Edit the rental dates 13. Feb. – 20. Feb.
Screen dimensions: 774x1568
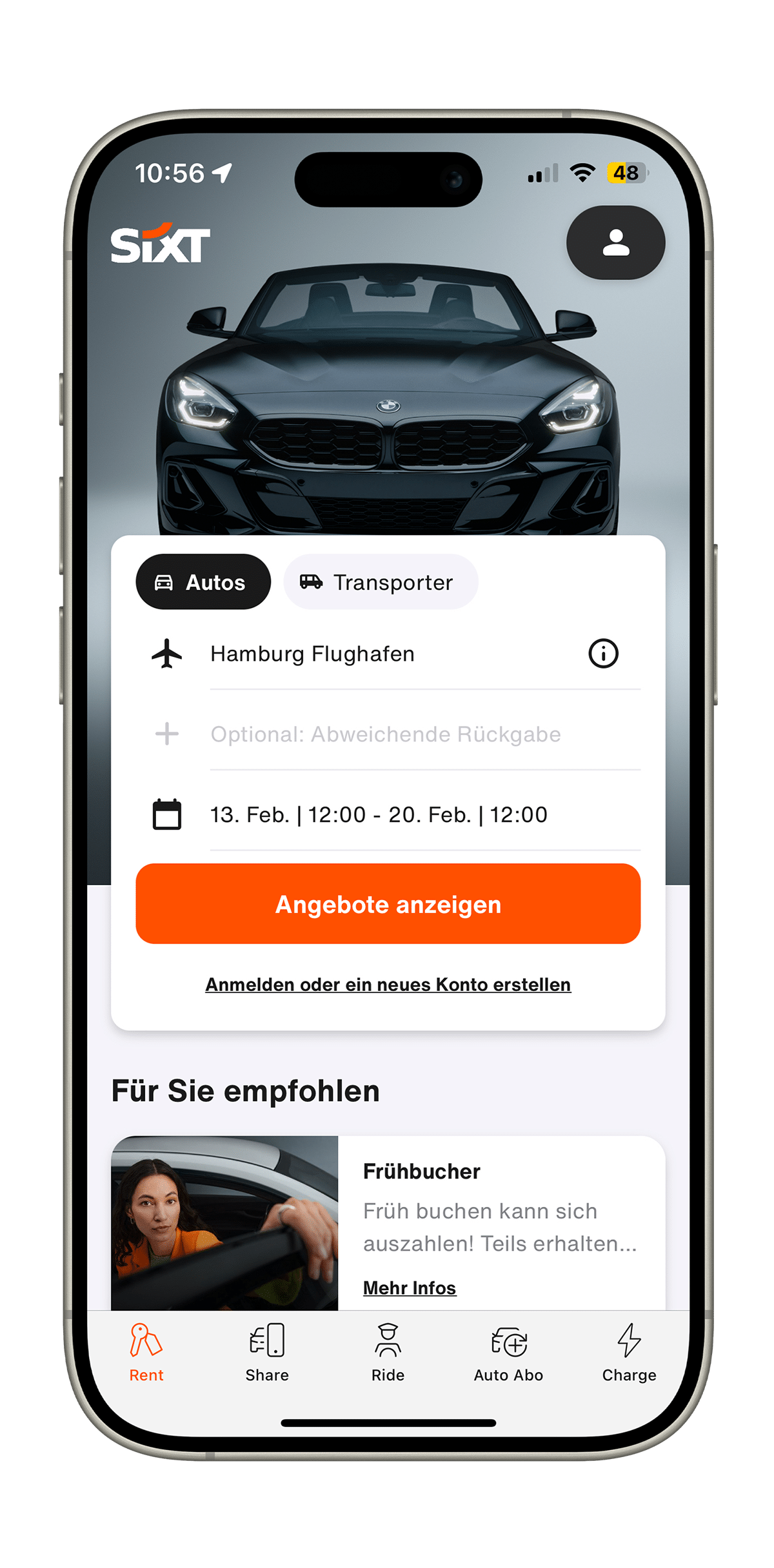[379, 815]
